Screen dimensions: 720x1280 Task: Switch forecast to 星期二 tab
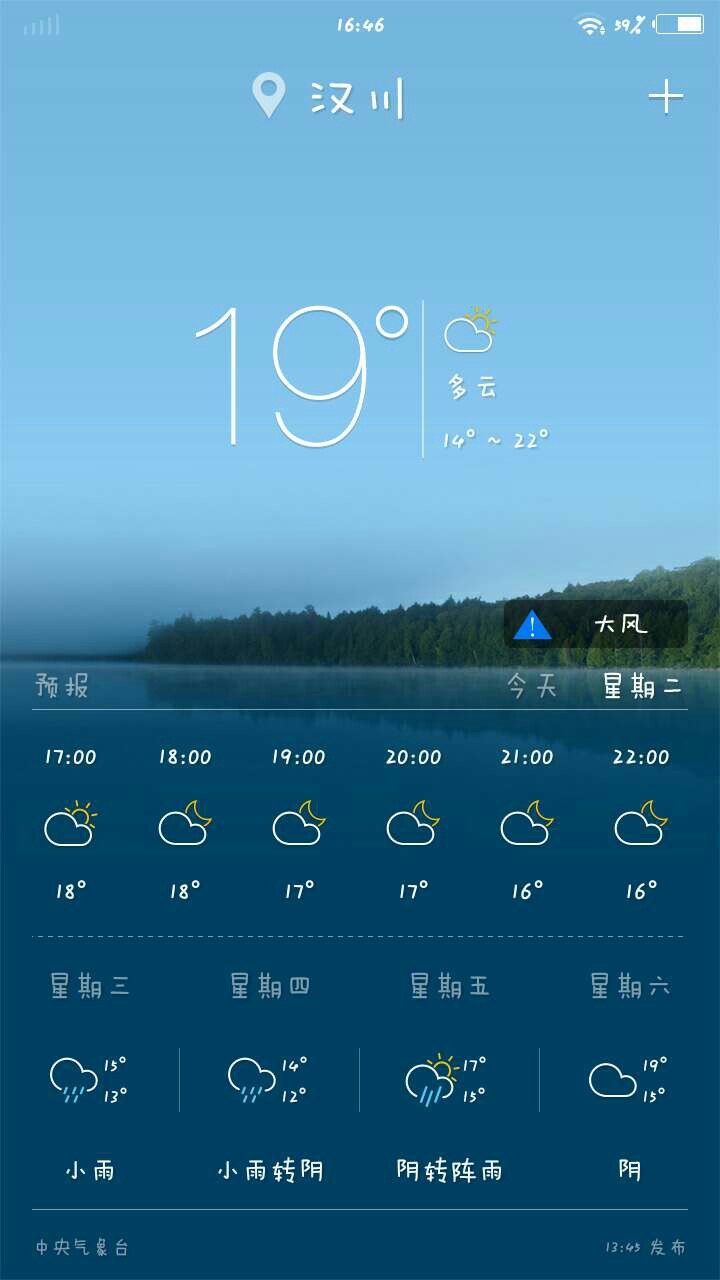(642, 686)
